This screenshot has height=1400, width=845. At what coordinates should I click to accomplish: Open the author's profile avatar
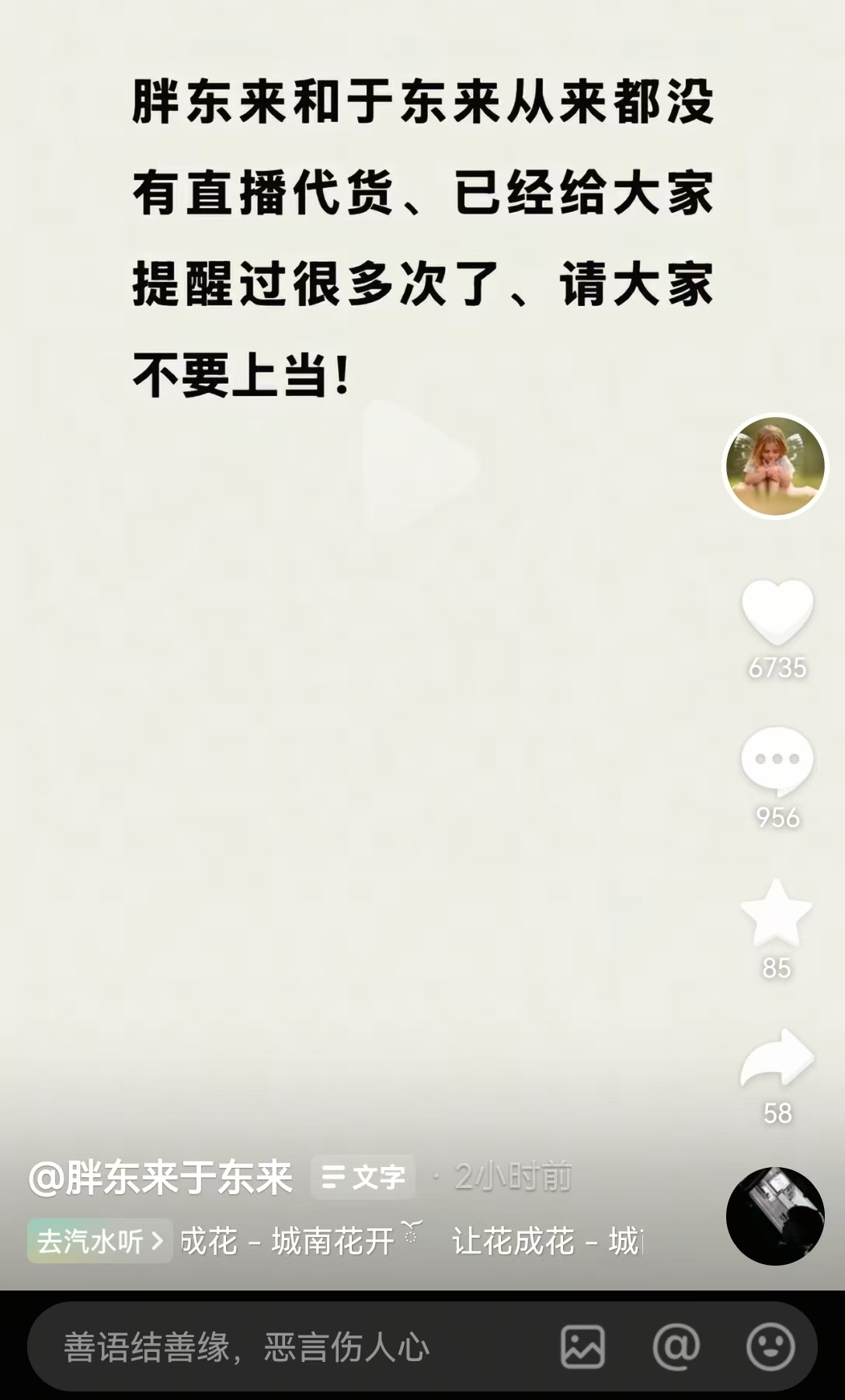775,466
